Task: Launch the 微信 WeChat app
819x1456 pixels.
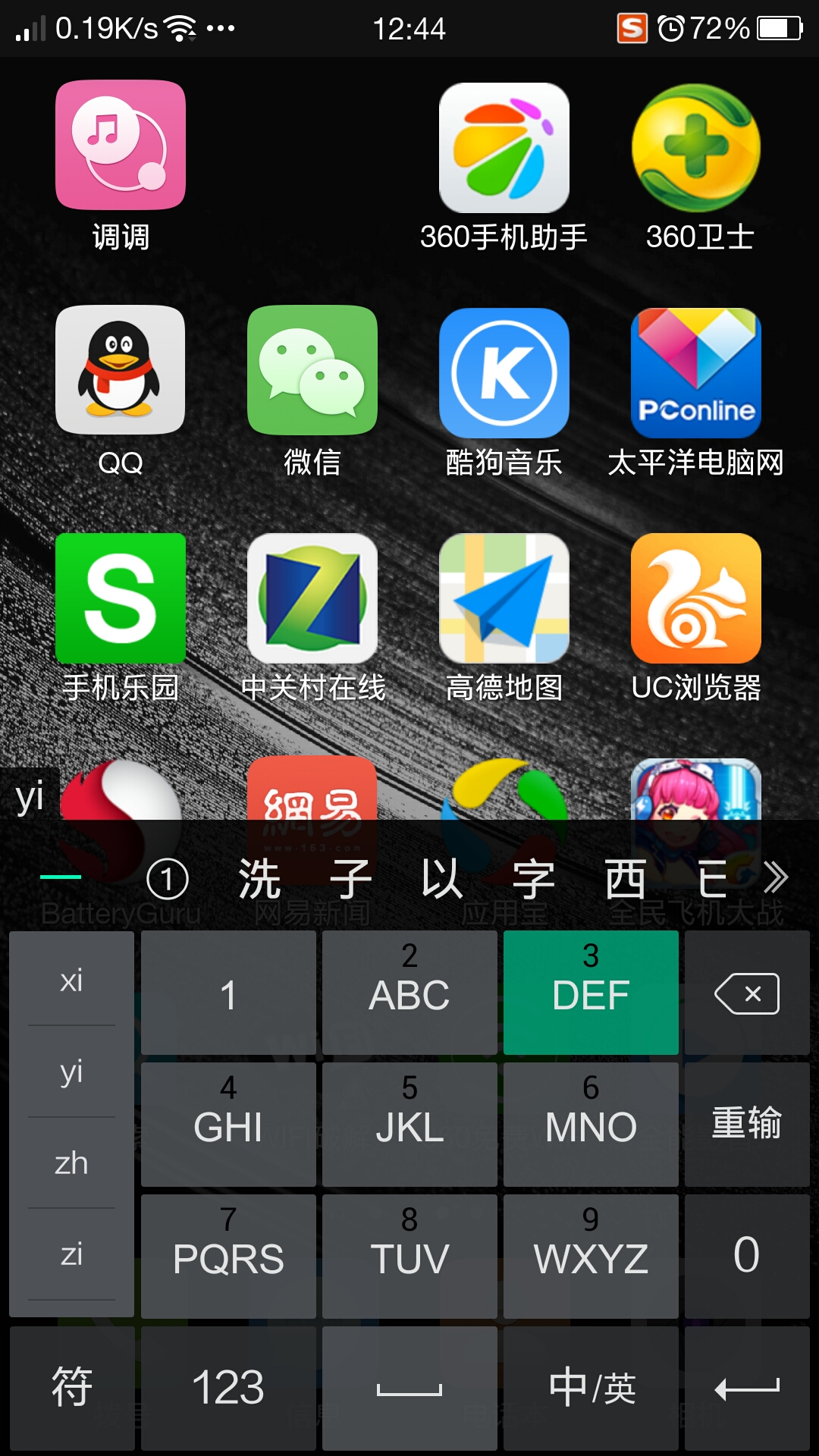Action: (x=312, y=370)
